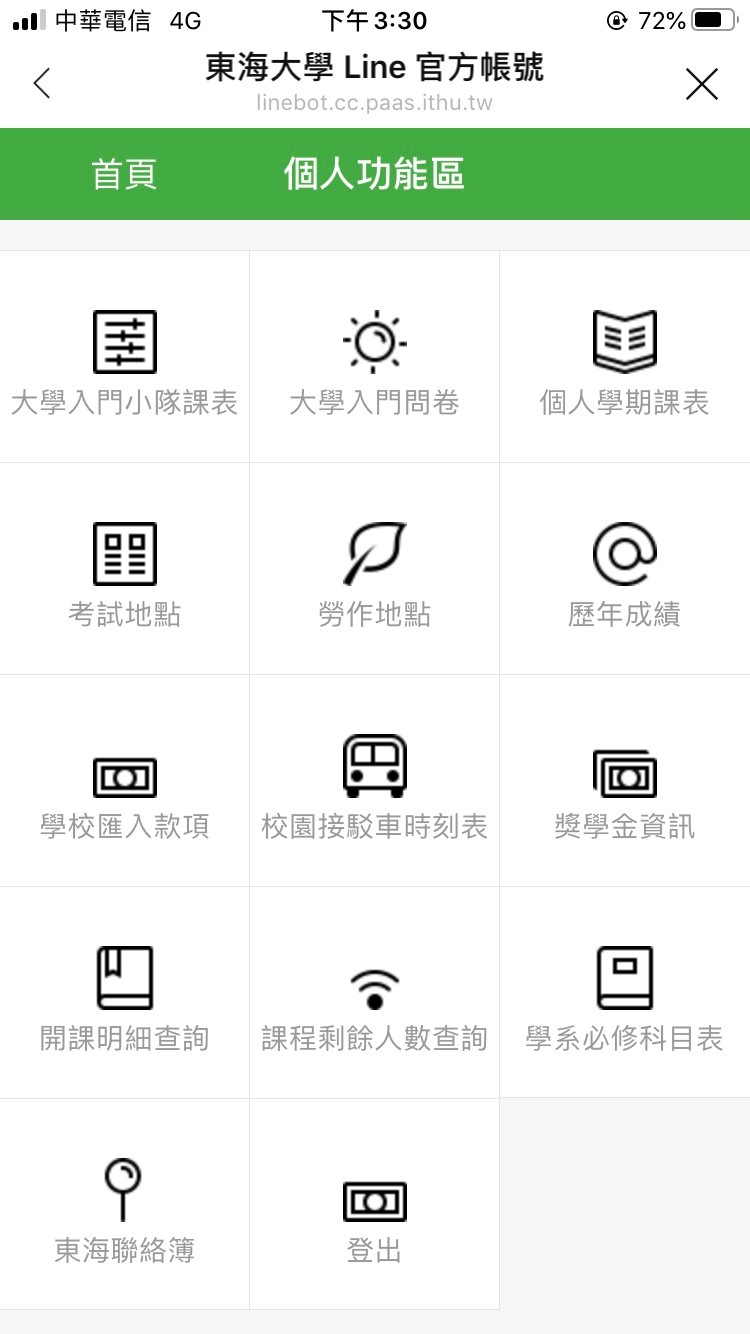Open 個人學期課表 book icon
Viewport: 750px width, 1334px height.
click(x=624, y=340)
